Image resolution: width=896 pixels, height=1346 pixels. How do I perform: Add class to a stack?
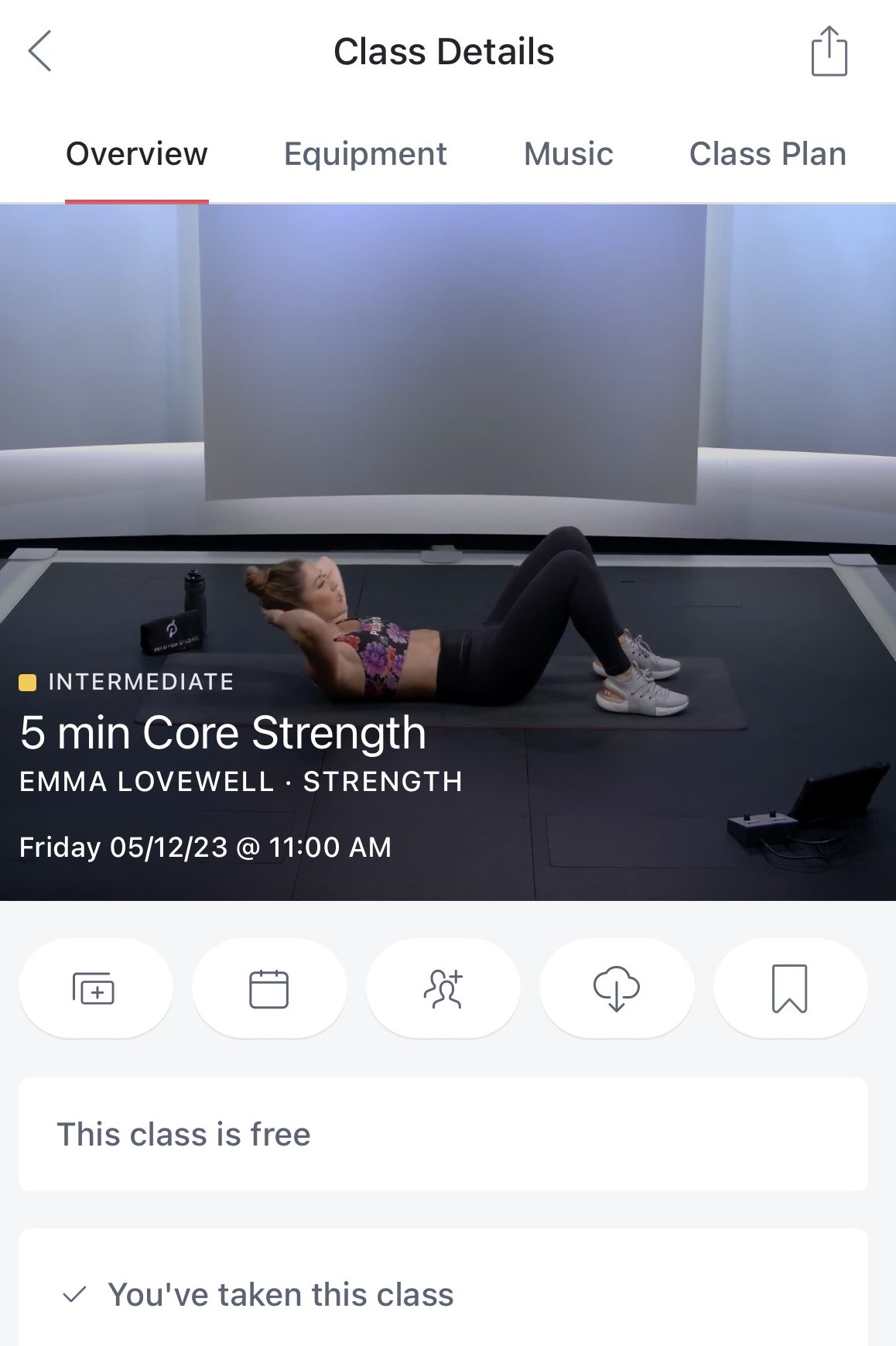[95, 988]
